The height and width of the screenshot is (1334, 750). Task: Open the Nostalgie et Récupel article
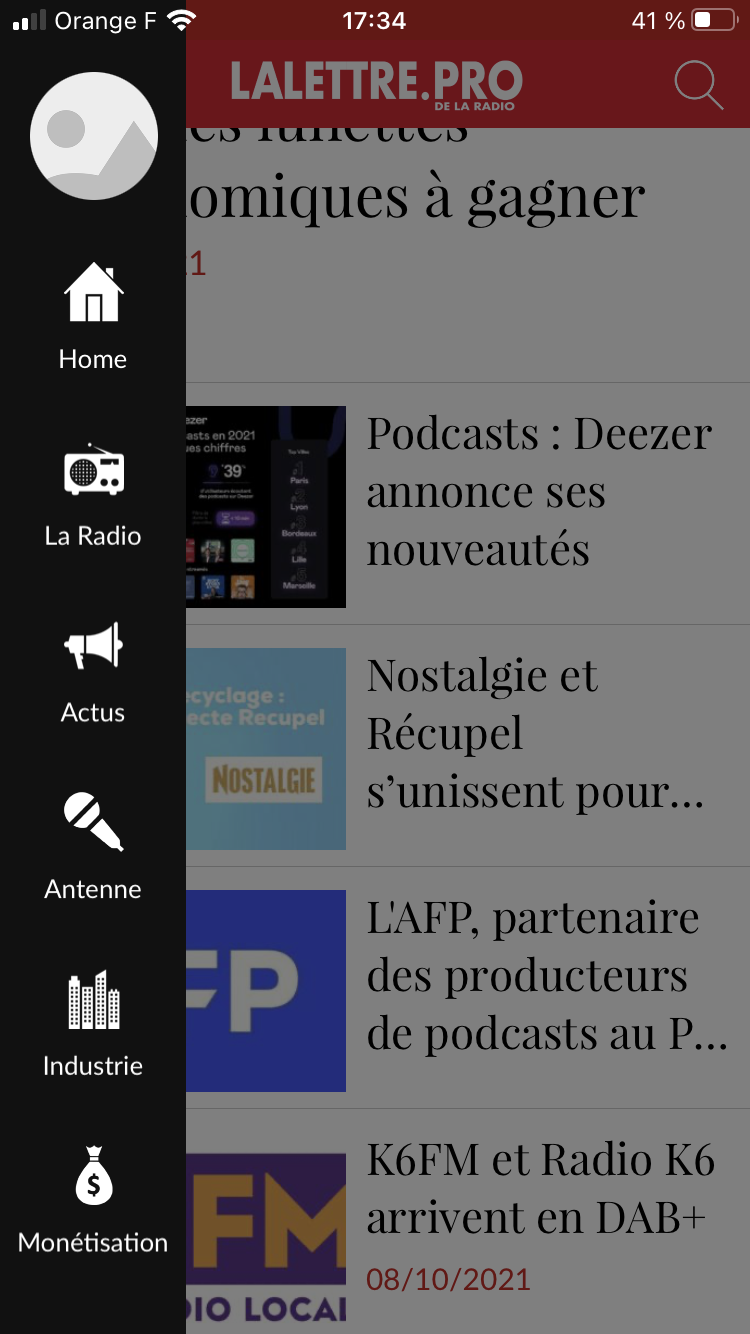coord(535,734)
